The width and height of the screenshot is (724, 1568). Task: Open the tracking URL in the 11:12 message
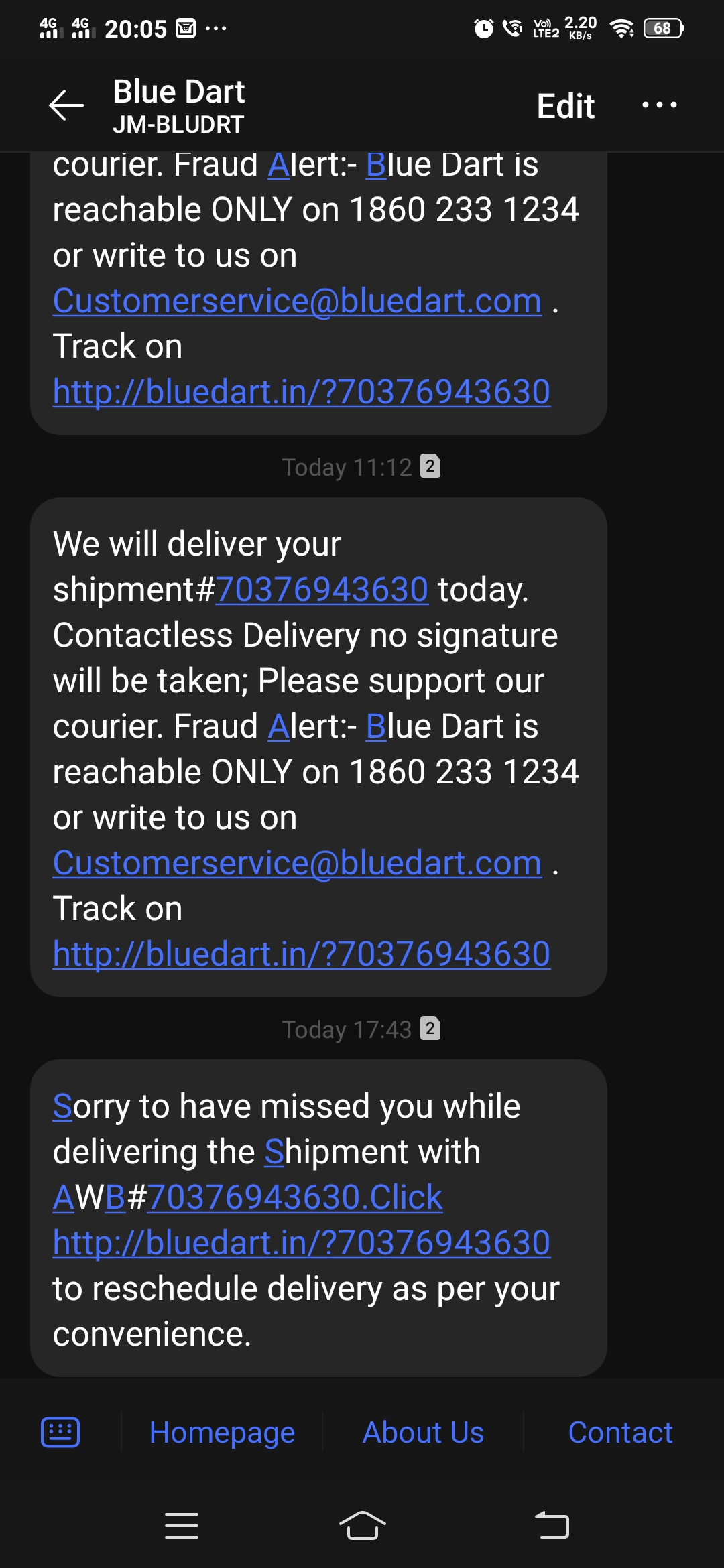(x=302, y=954)
